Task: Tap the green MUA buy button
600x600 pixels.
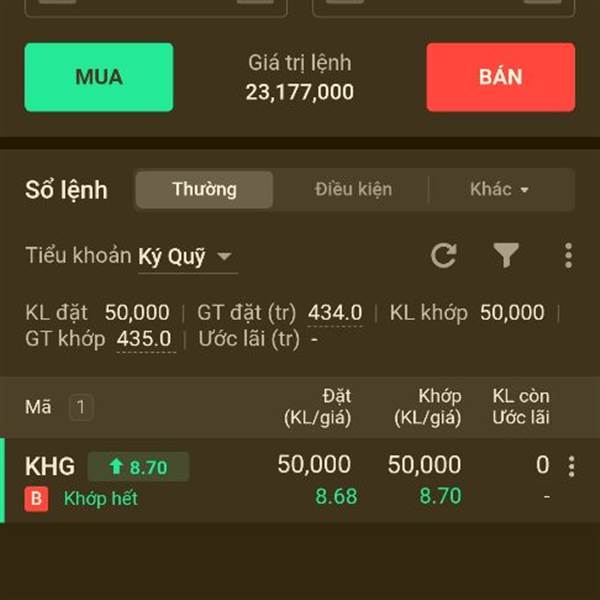Action: click(99, 77)
